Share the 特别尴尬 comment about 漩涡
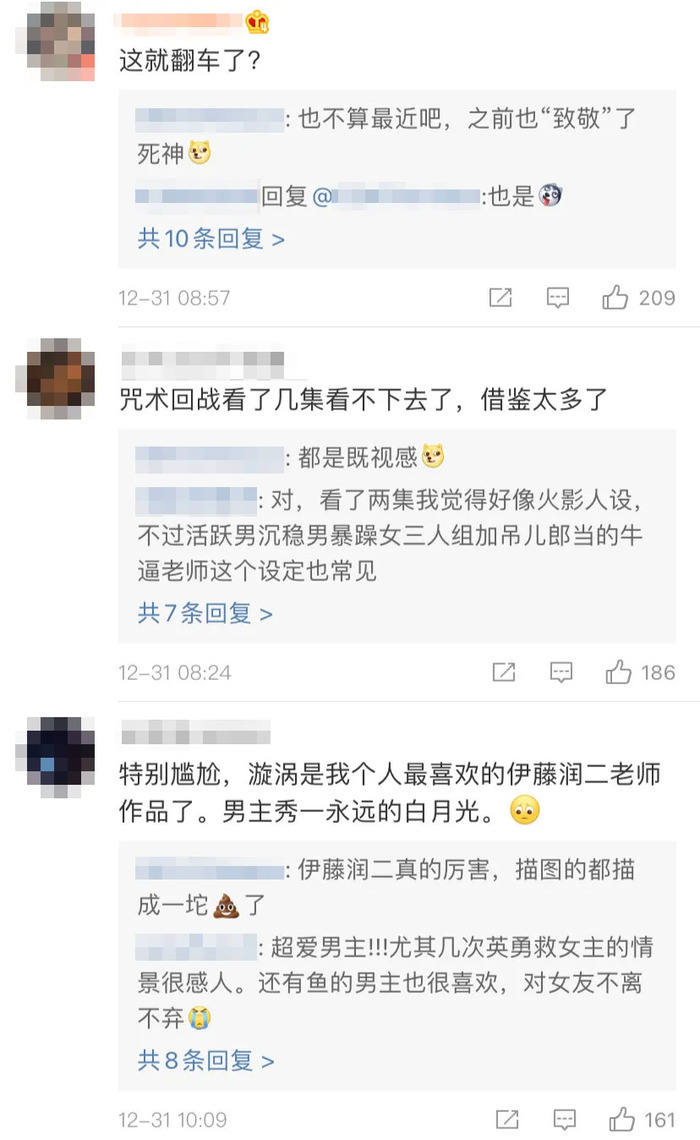This screenshot has width=700, height=1140. [508, 1119]
